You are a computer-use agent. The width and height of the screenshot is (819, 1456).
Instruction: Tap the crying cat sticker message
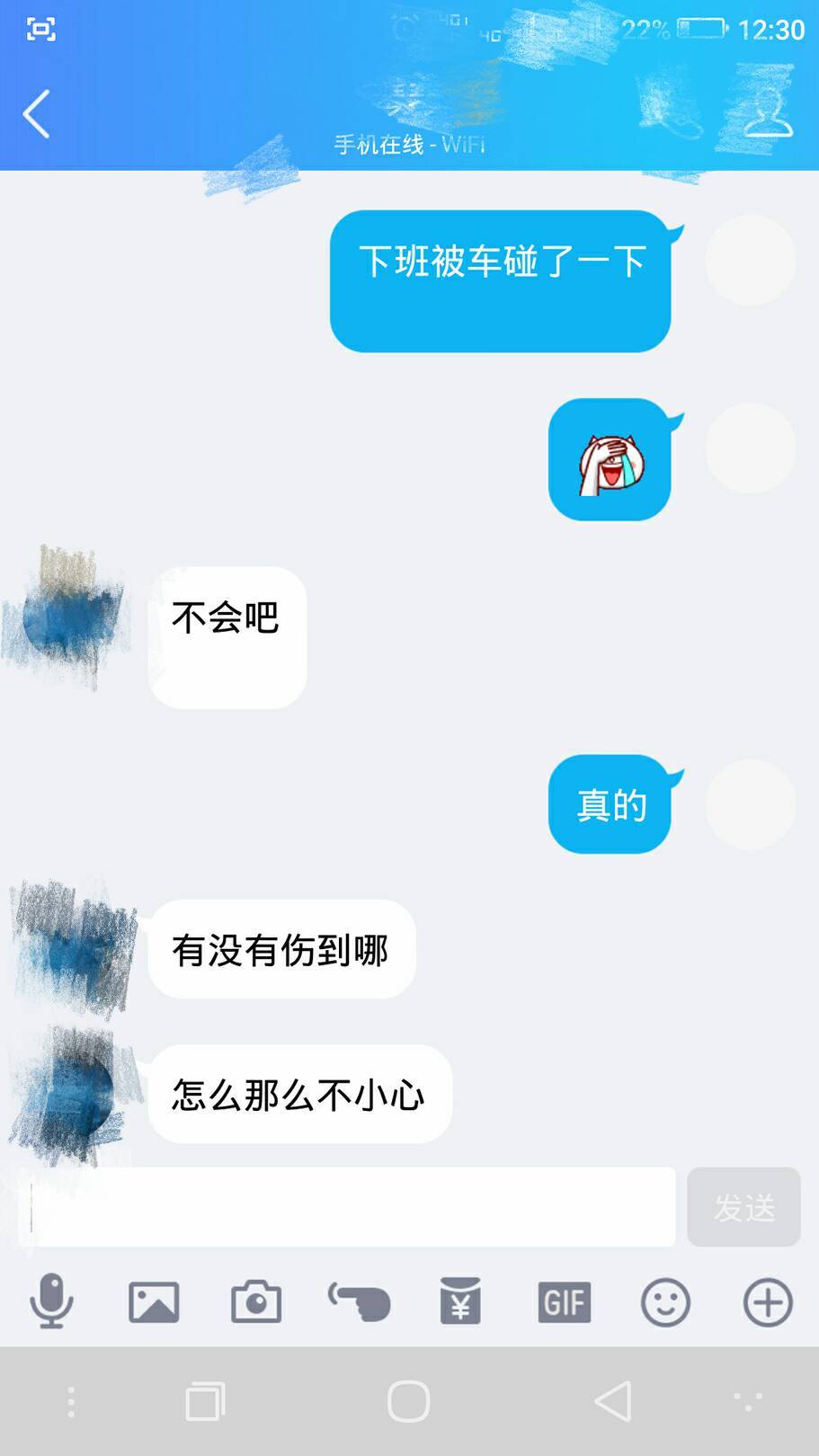(x=610, y=460)
